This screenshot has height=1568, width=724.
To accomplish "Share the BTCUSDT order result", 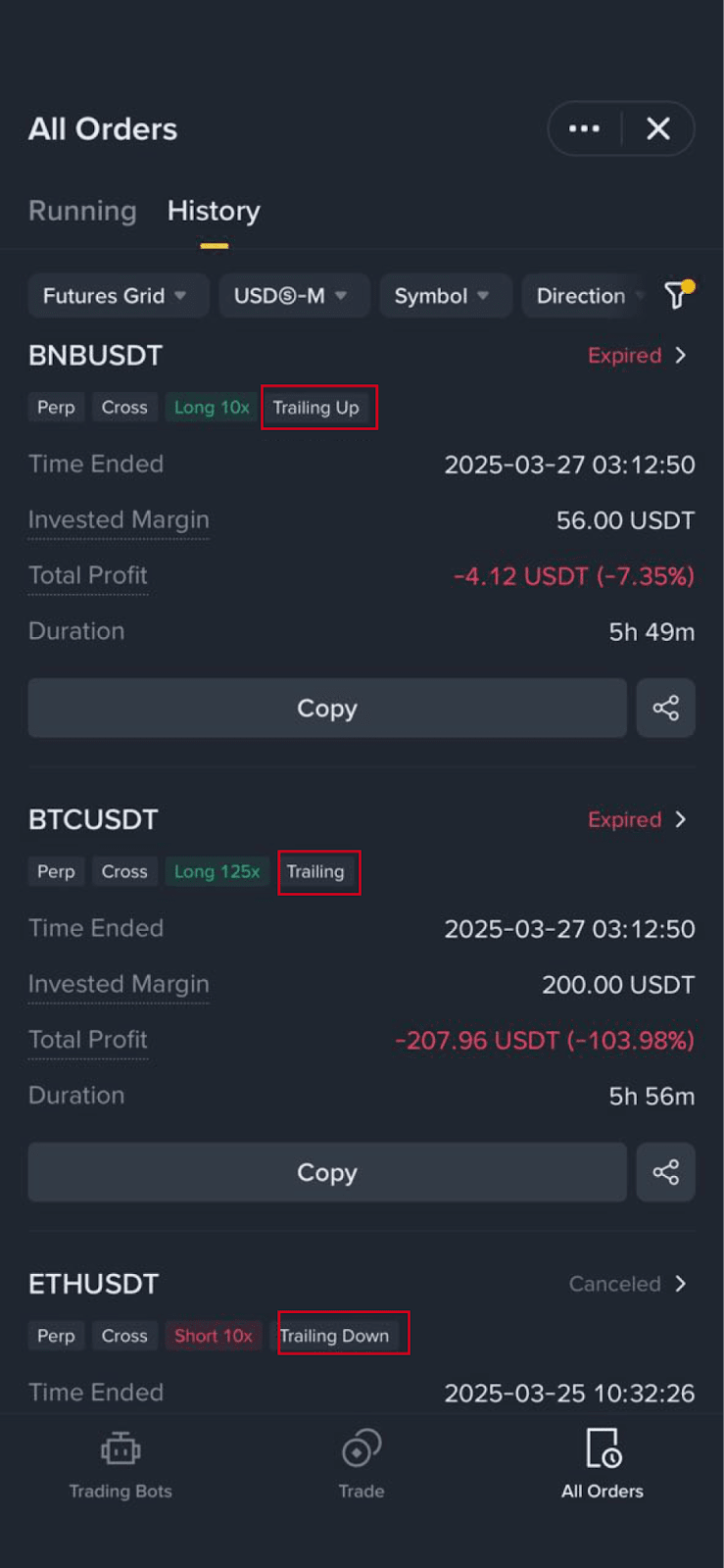I will tap(666, 1172).
